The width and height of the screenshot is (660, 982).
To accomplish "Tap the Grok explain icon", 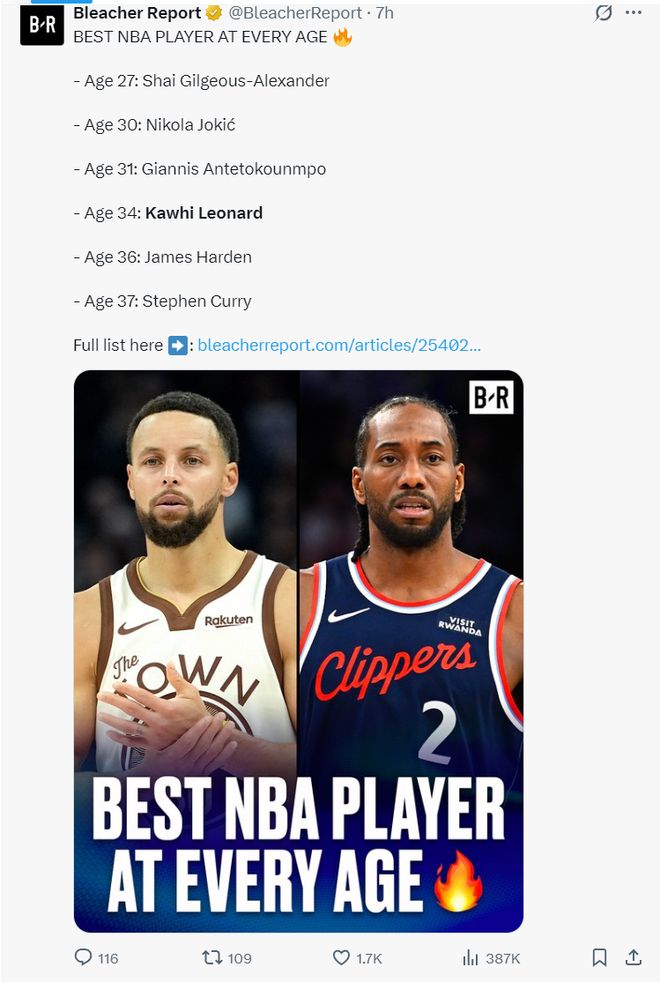I will (x=603, y=13).
